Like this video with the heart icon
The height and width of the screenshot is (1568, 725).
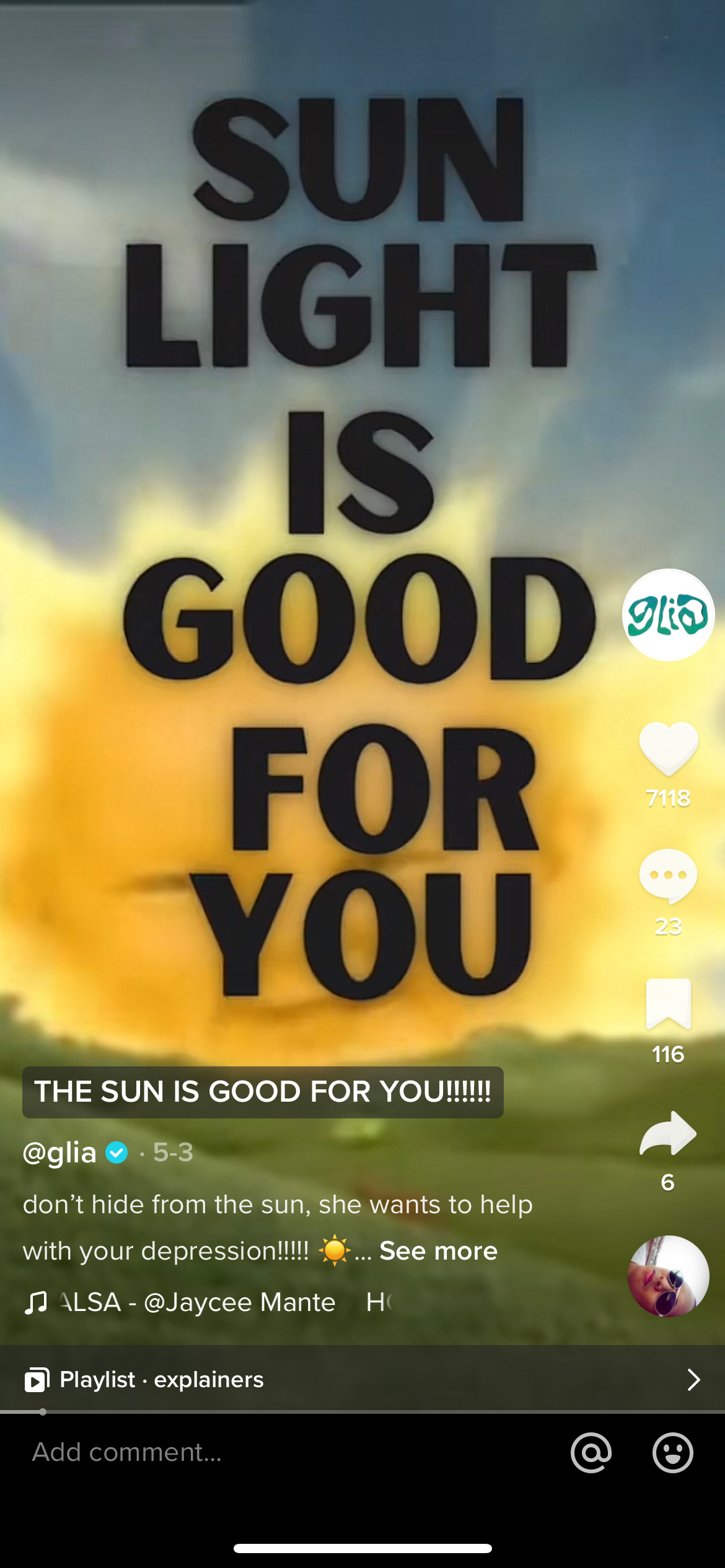point(668,748)
